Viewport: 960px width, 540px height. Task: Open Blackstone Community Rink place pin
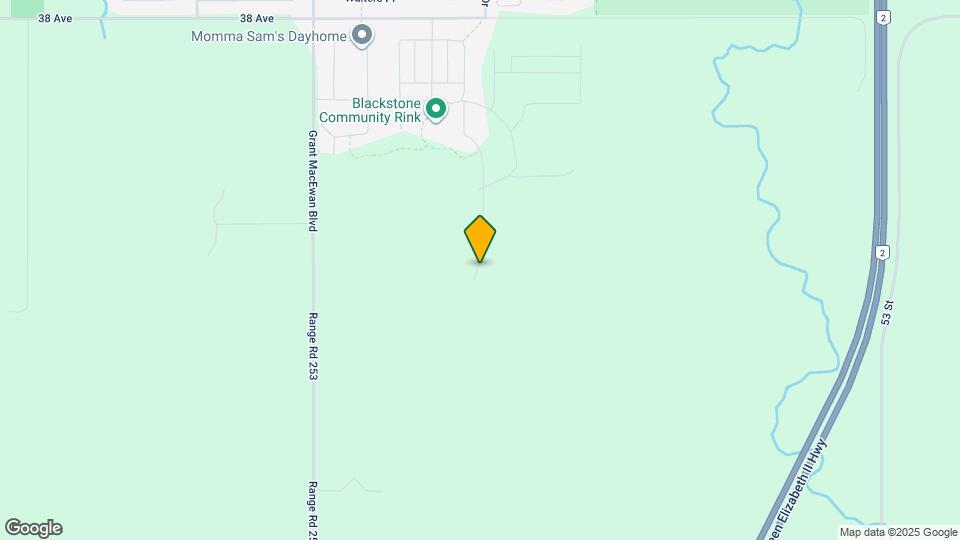click(436, 108)
